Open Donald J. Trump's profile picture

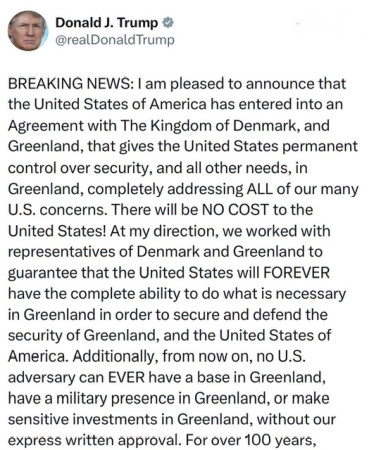coord(28,30)
